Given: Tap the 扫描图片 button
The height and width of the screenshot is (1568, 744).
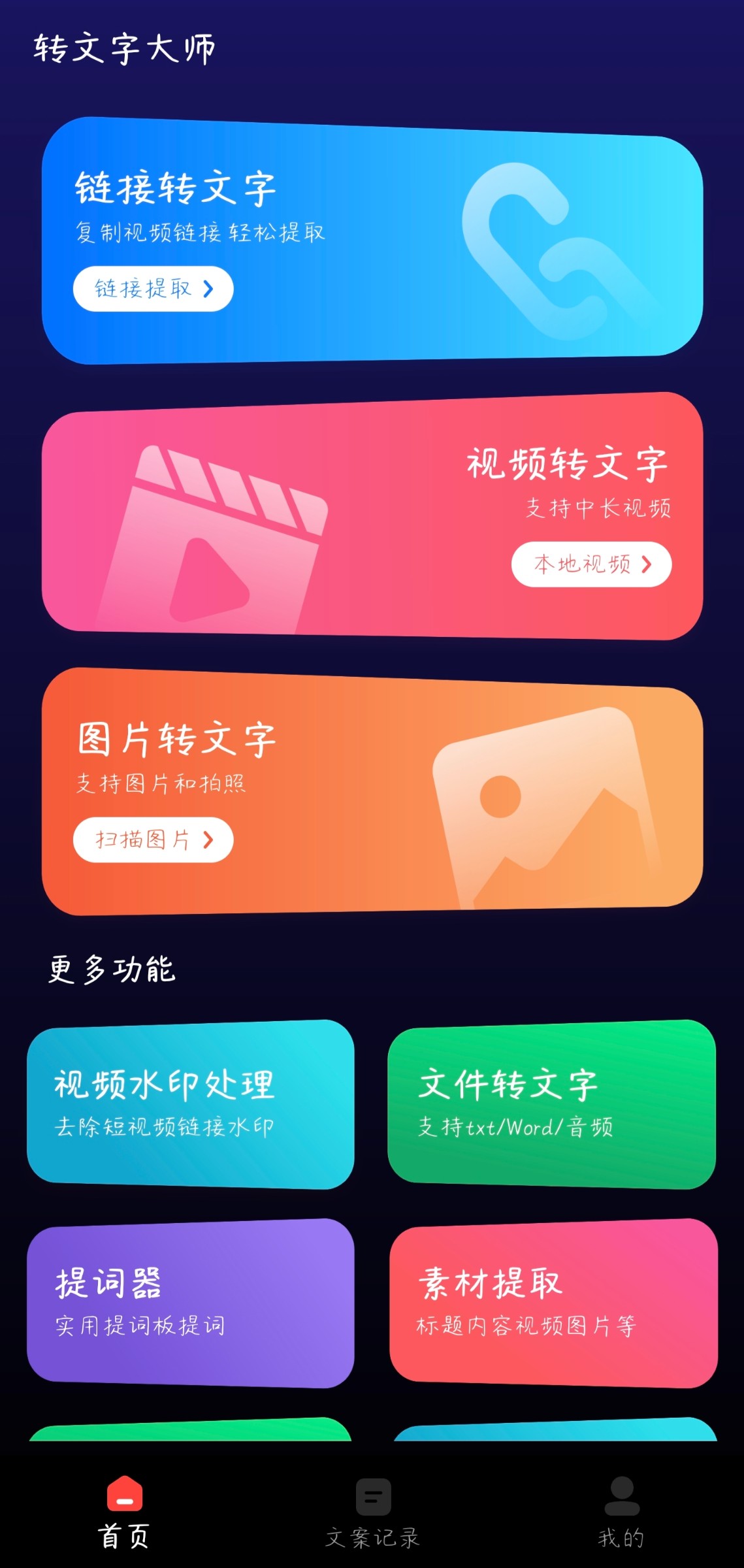Looking at the screenshot, I should (x=153, y=840).
